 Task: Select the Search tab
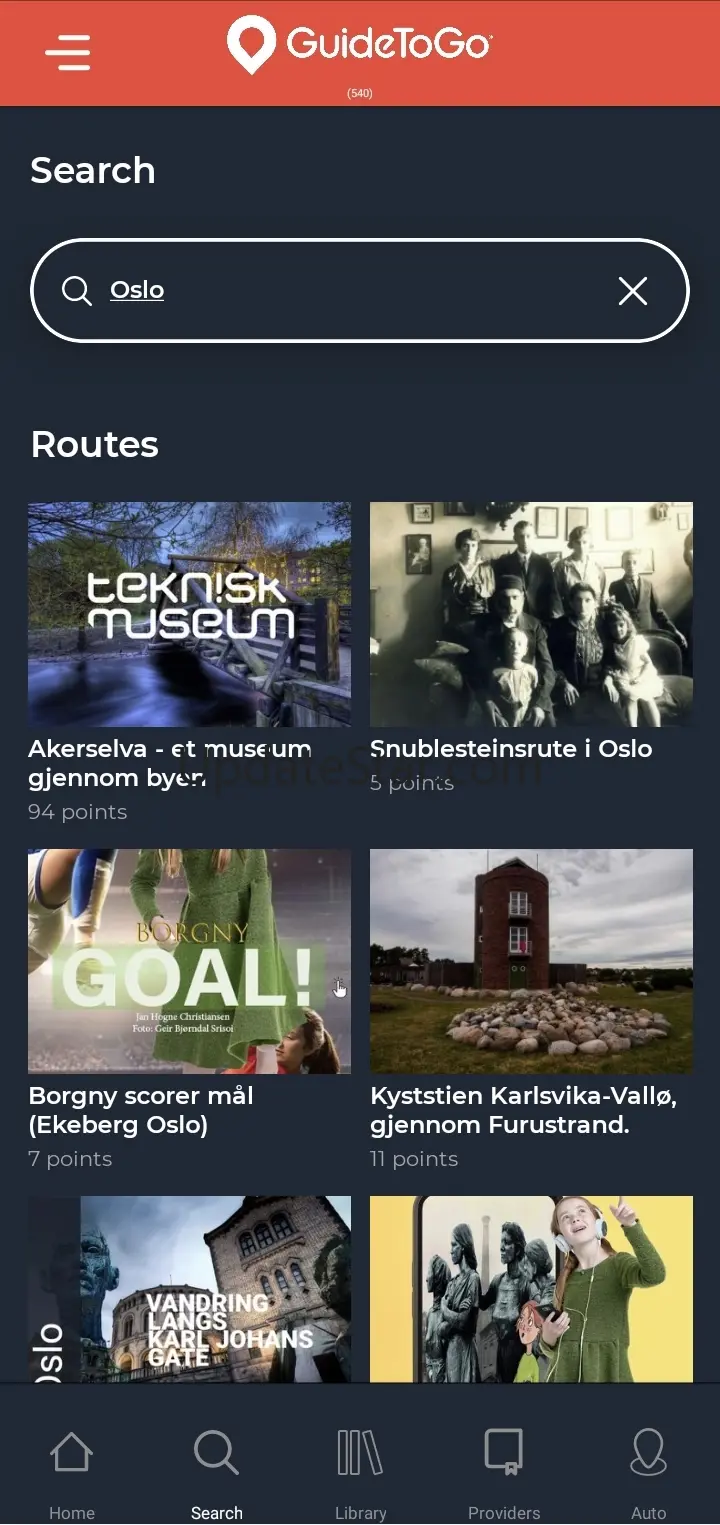216,1472
